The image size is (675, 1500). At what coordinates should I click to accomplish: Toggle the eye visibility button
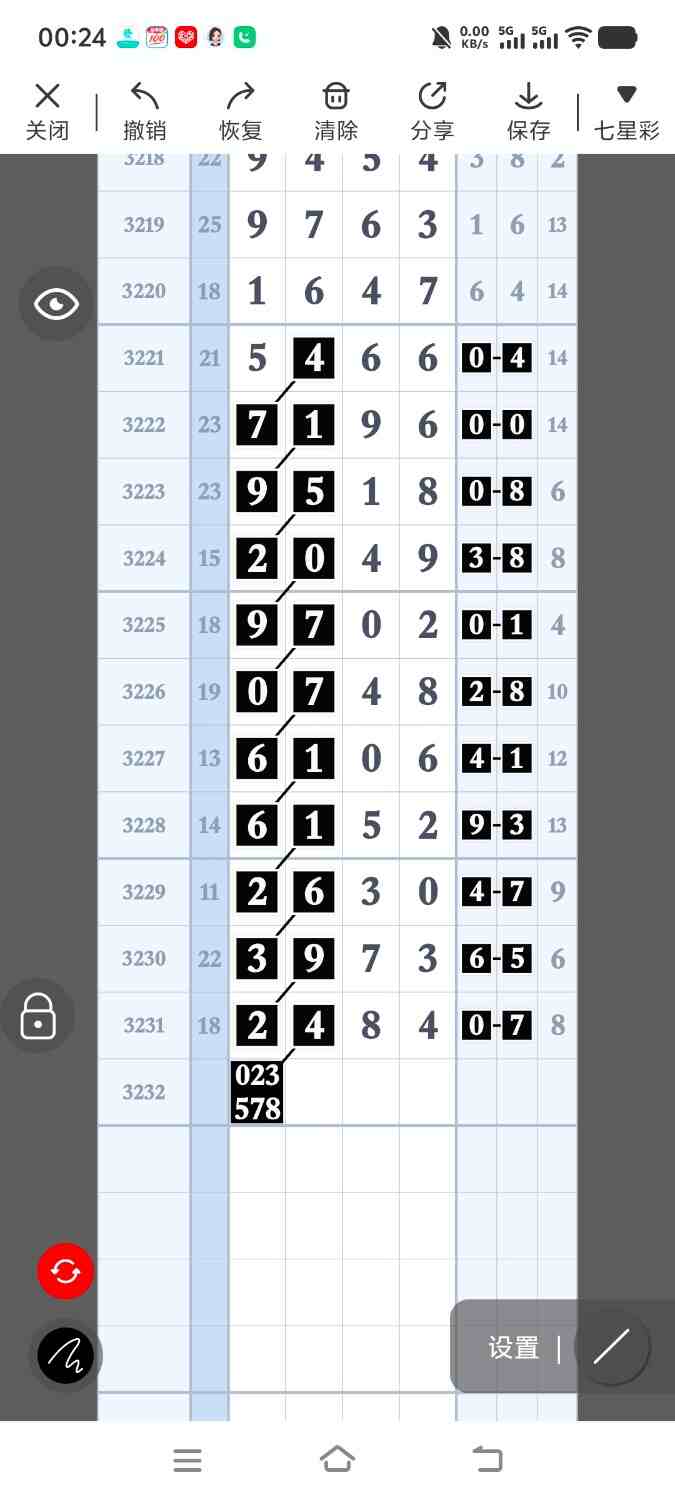pos(56,304)
